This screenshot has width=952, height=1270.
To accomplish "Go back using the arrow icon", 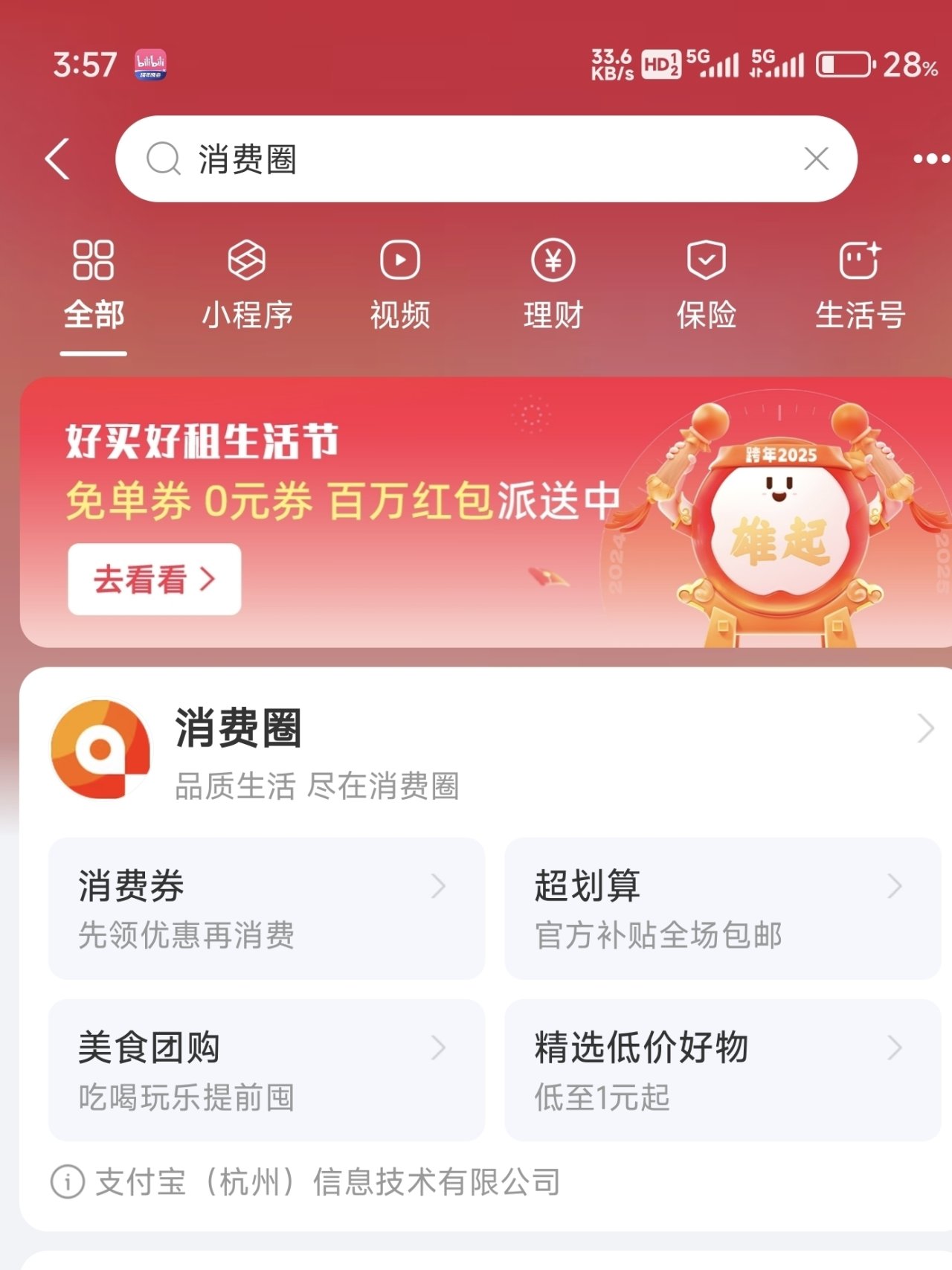I will [58, 159].
